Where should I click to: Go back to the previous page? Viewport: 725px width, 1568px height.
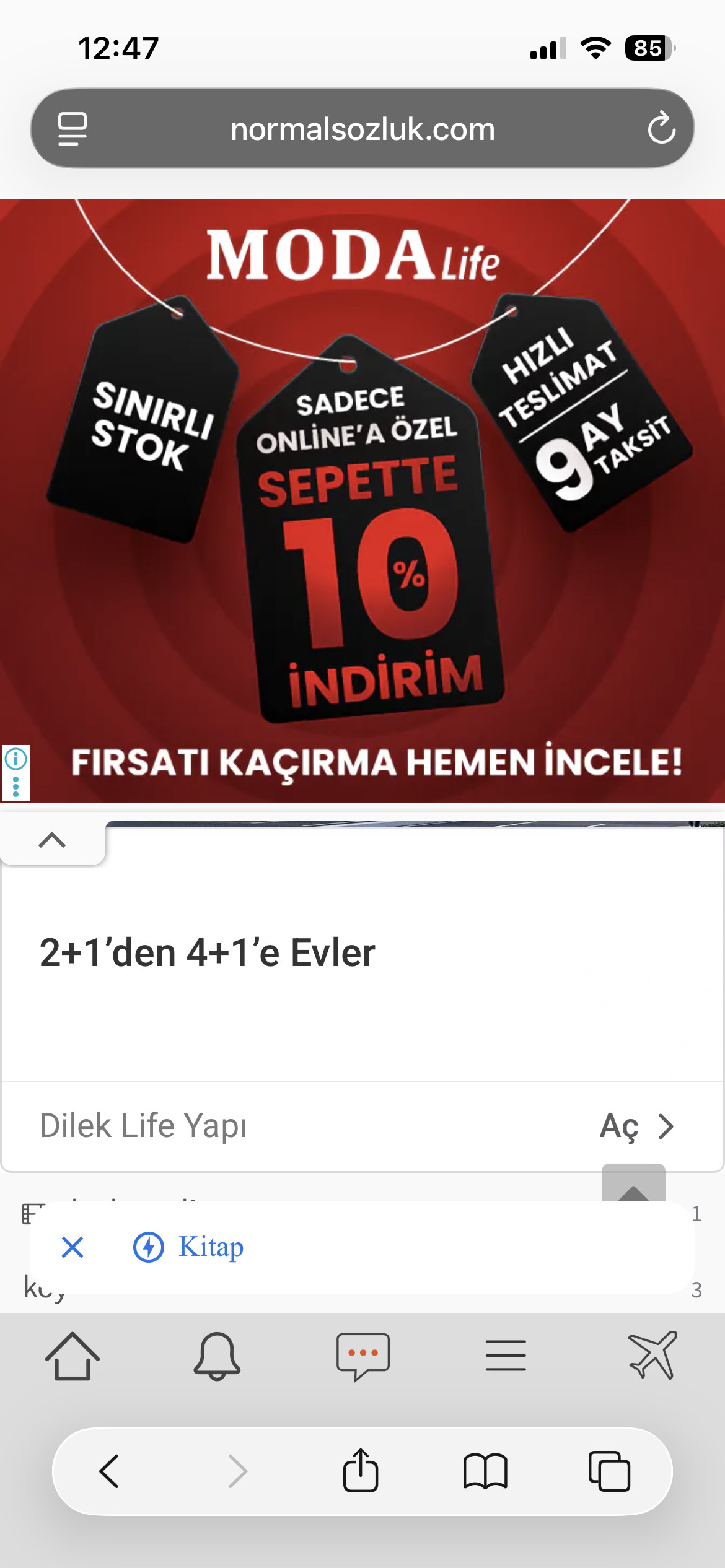coord(109,1471)
